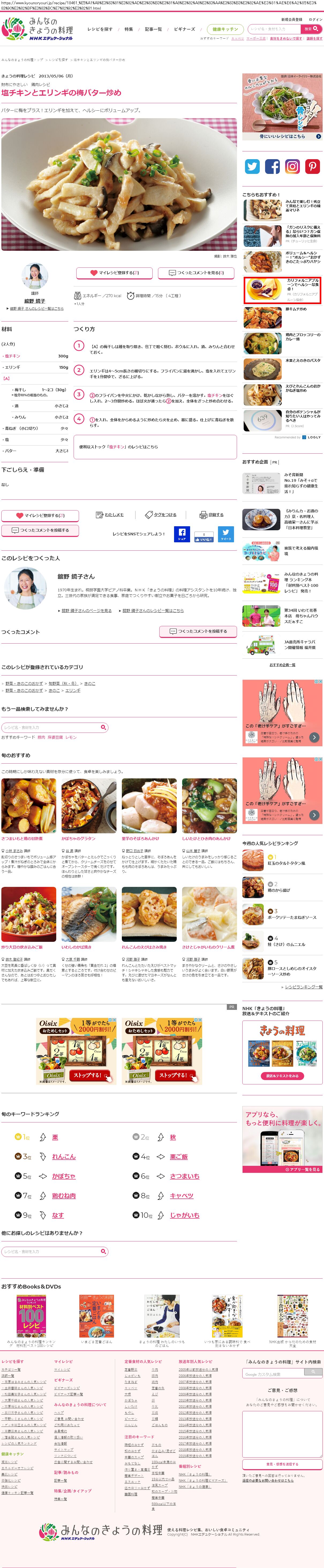The width and height of the screenshot is (324, 1568).
Task: View comments via つくったコメントを見る button
Action: (196, 273)
